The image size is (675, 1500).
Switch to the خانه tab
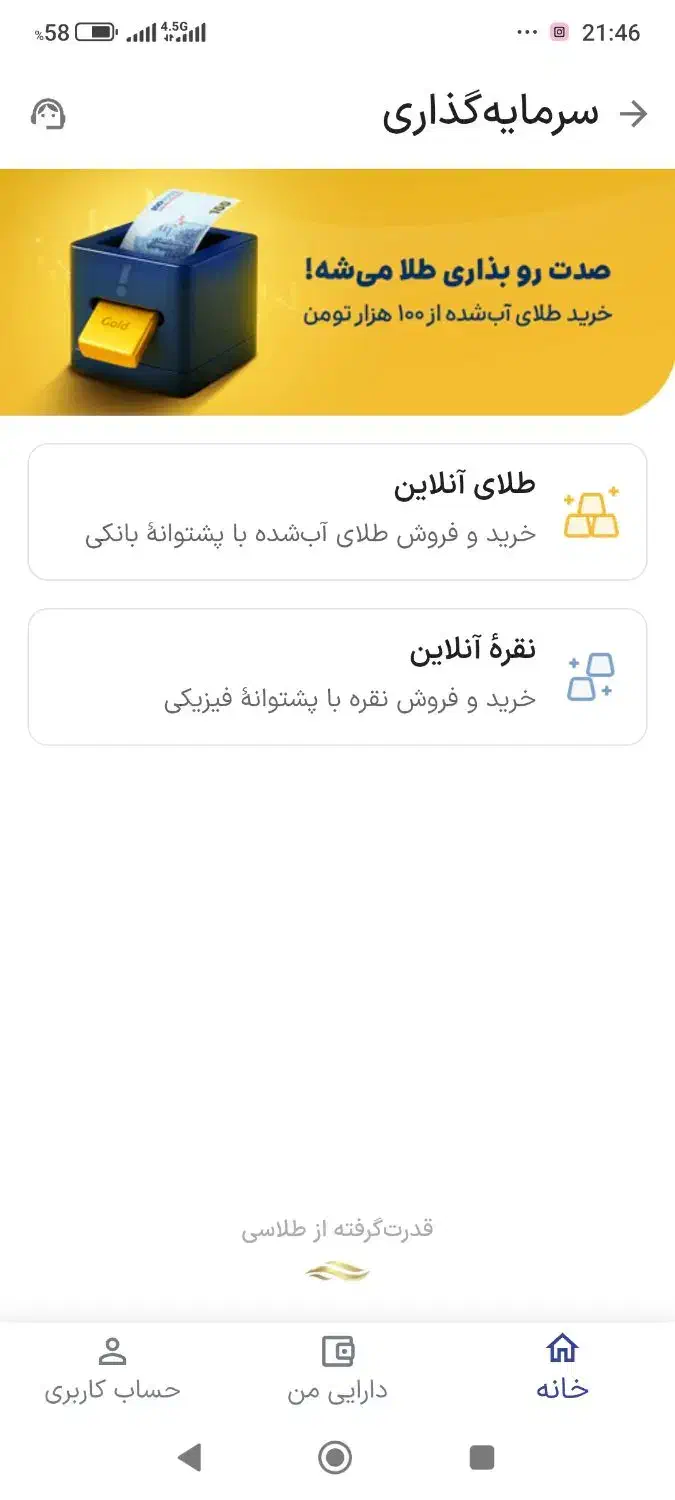[x=562, y=1367]
